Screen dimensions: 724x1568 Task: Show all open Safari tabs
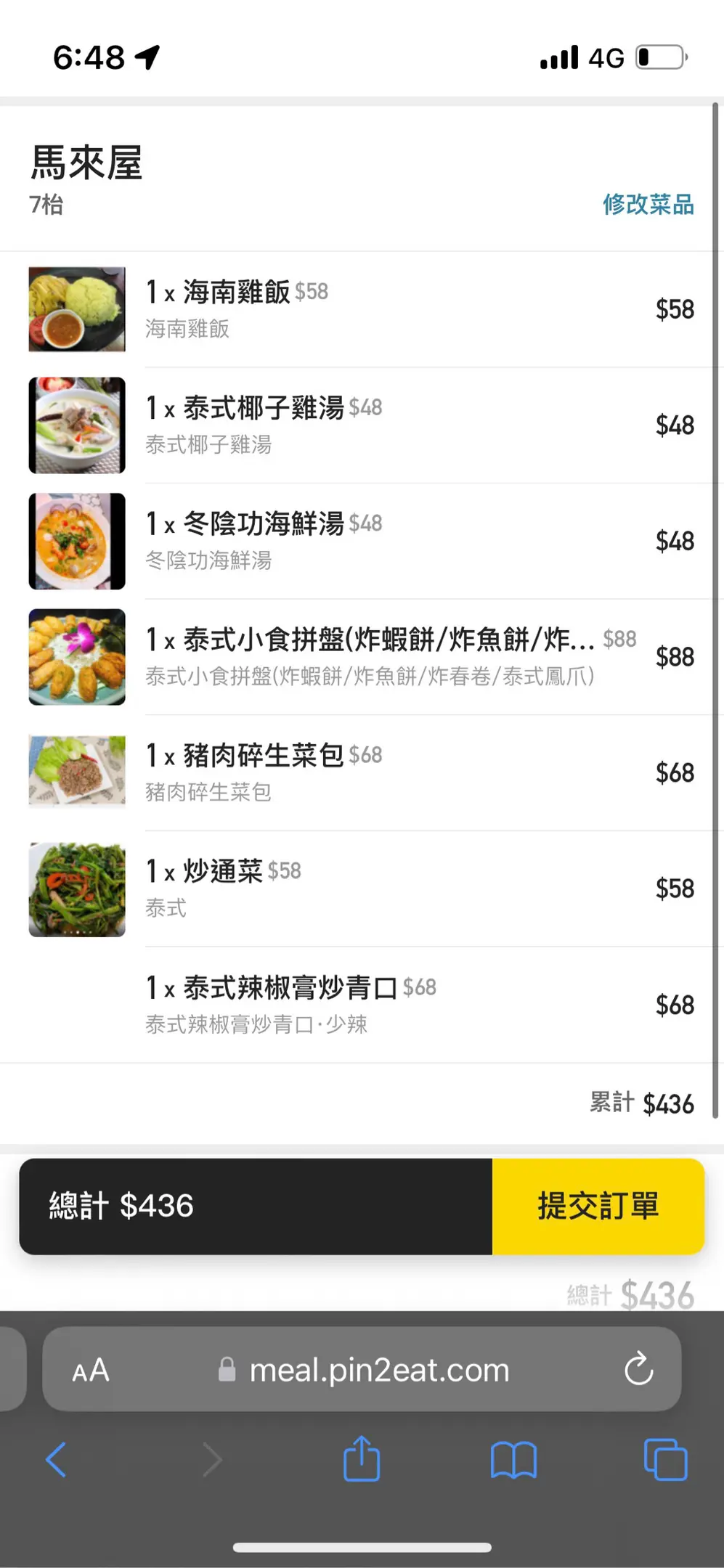point(665,1459)
